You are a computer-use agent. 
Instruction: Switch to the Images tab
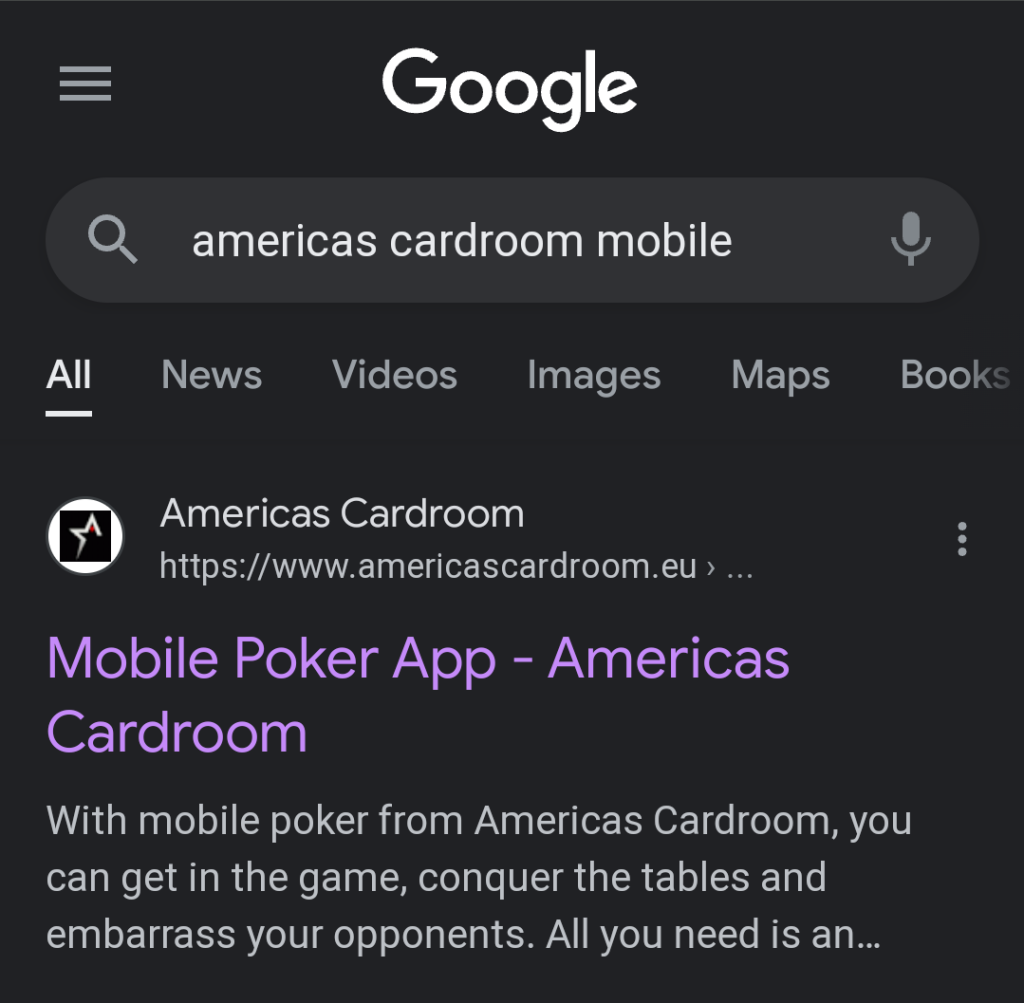click(x=593, y=376)
